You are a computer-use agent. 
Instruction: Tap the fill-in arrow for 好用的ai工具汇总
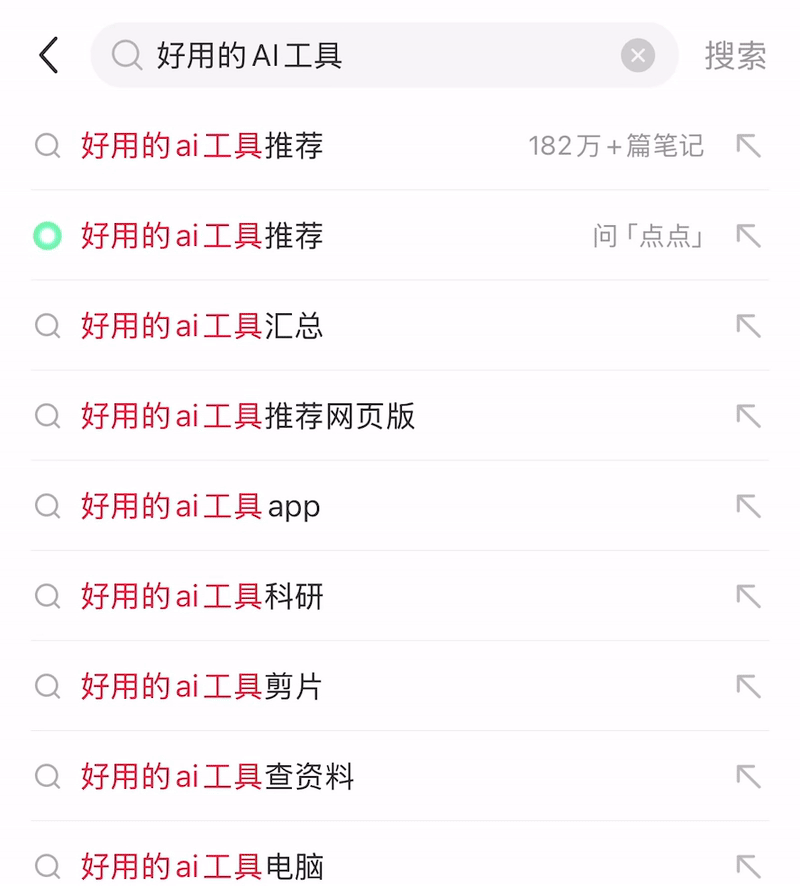click(x=749, y=326)
